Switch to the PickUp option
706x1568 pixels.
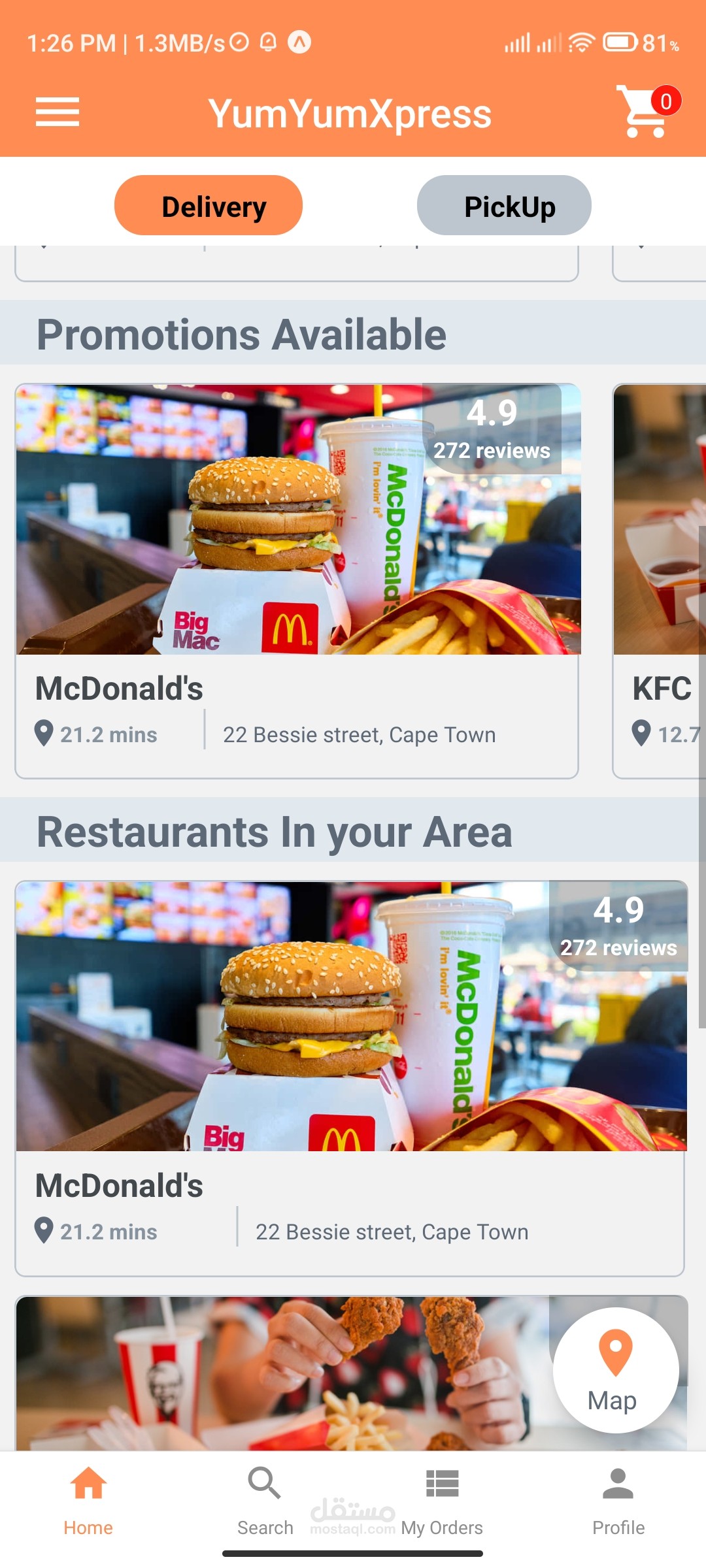click(x=504, y=205)
